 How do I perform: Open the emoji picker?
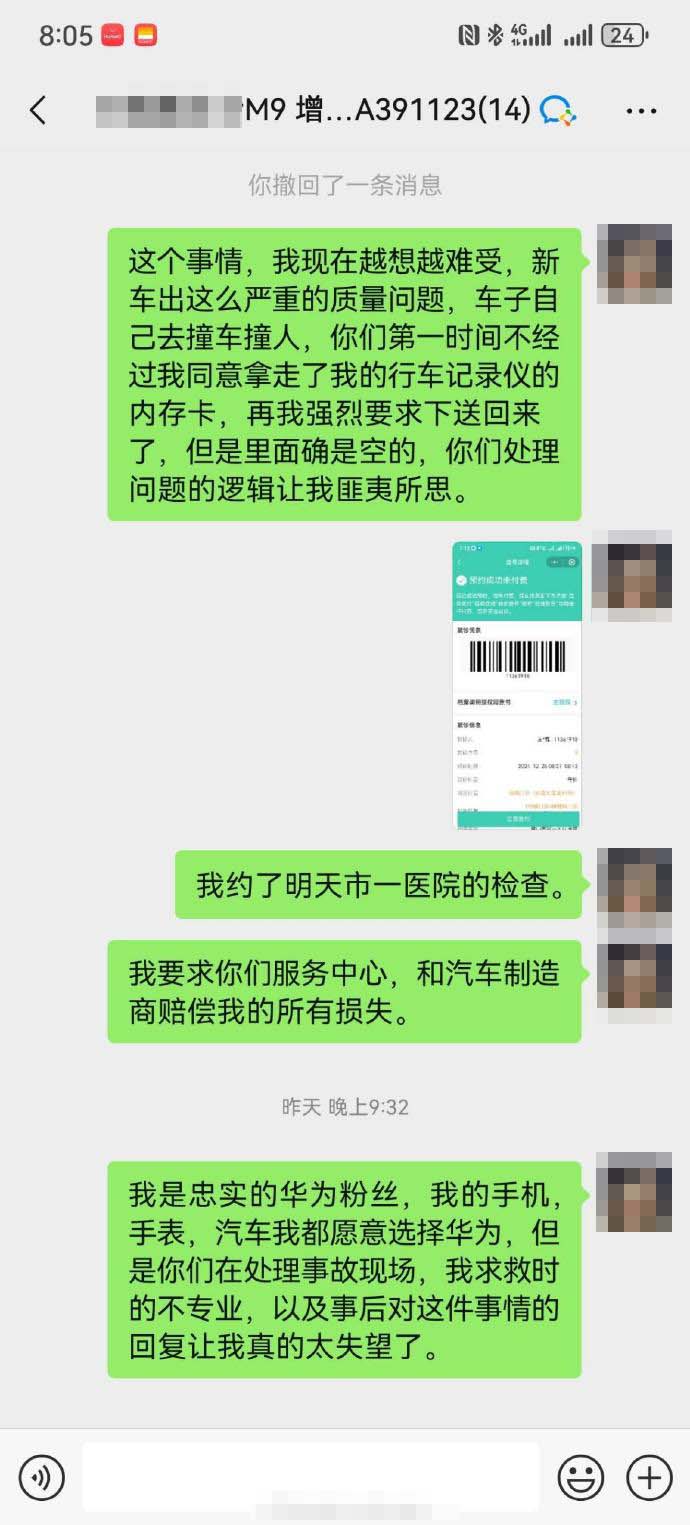coord(581,1477)
